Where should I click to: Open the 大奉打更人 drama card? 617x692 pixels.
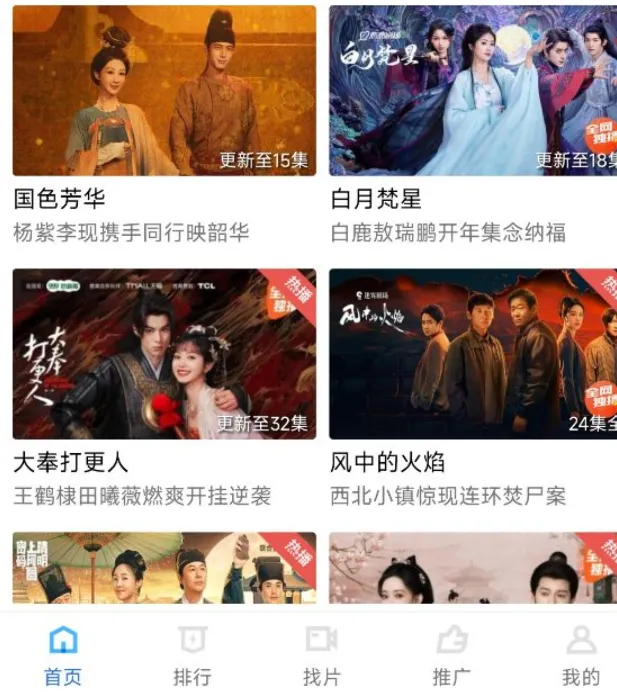pyautogui.click(x=164, y=353)
